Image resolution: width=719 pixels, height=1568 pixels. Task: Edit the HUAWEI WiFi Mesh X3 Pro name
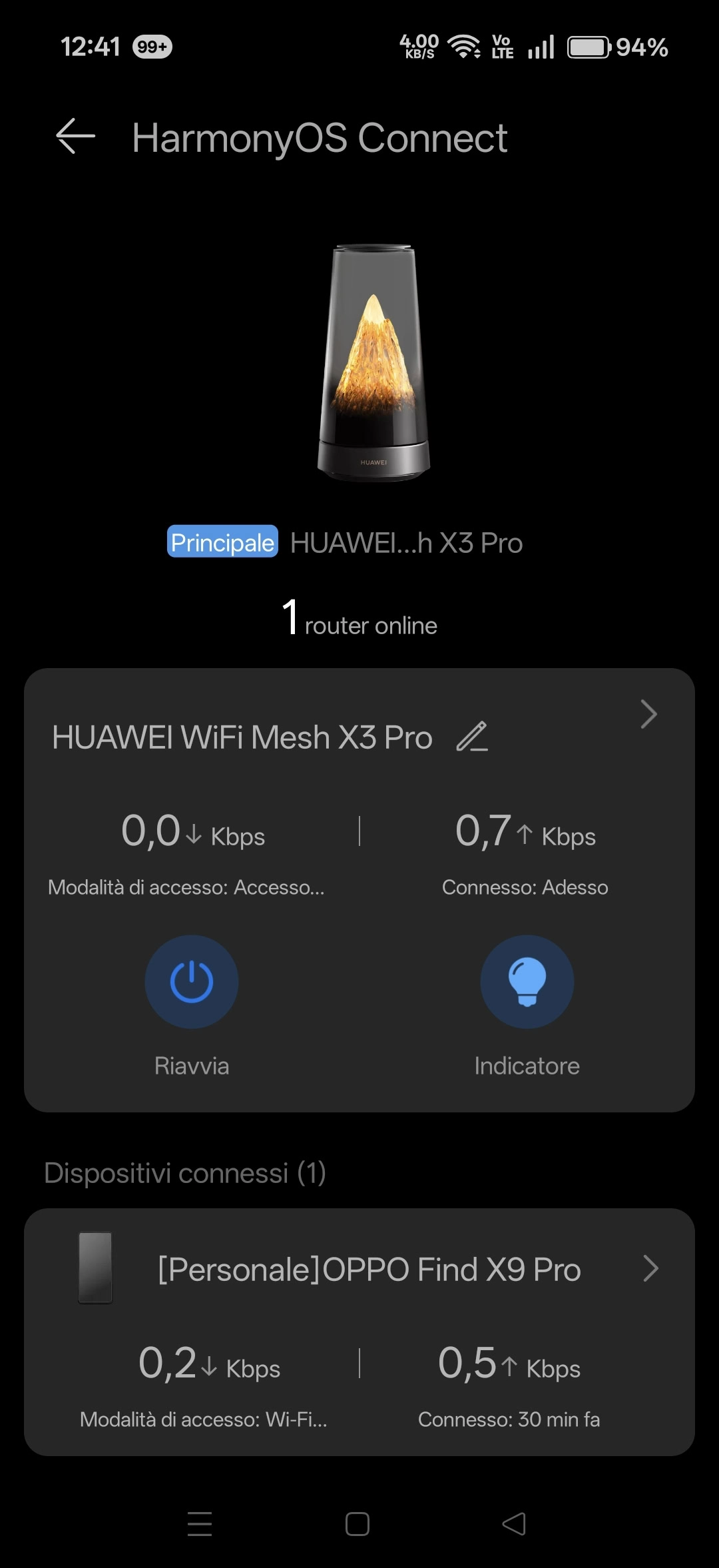pyautogui.click(x=472, y=737)
